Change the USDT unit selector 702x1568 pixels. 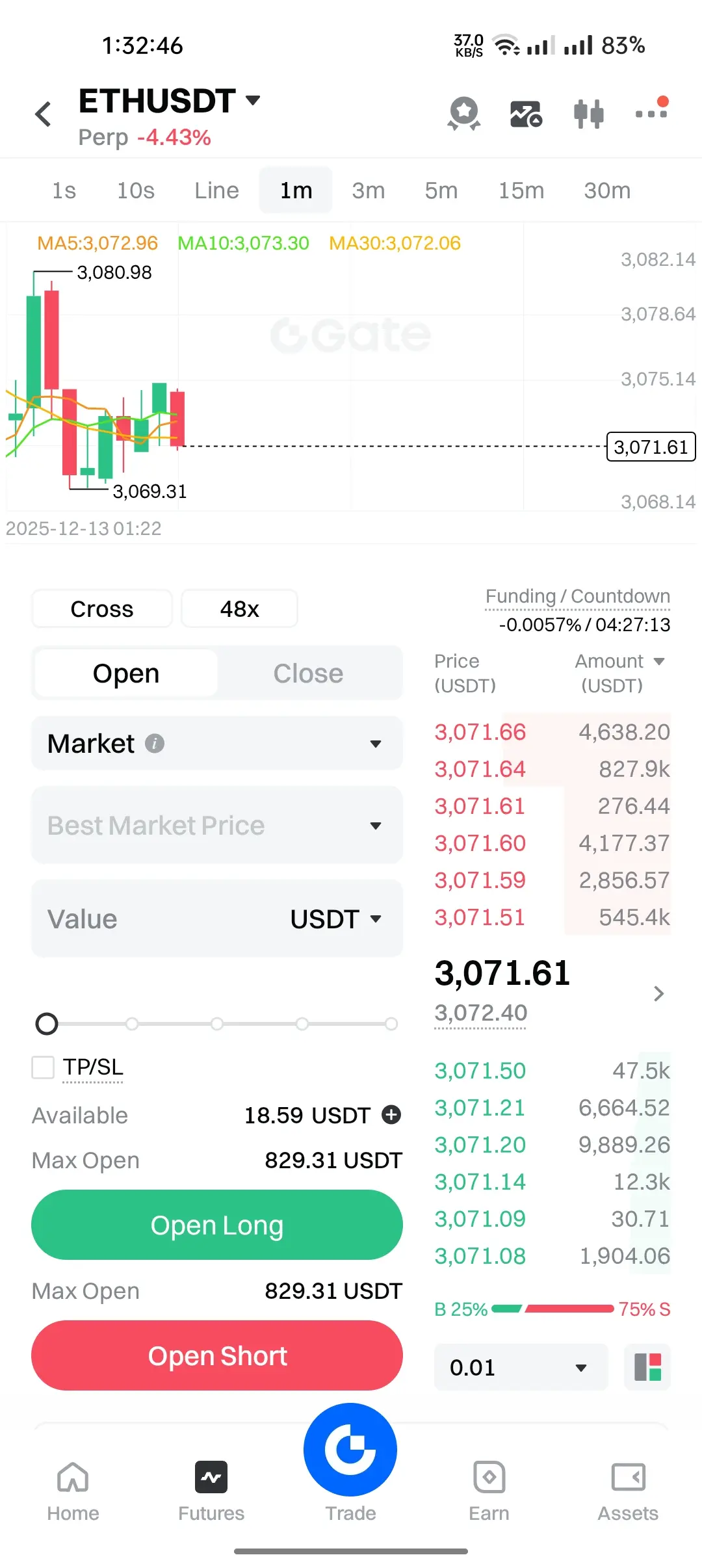[335, 919]
